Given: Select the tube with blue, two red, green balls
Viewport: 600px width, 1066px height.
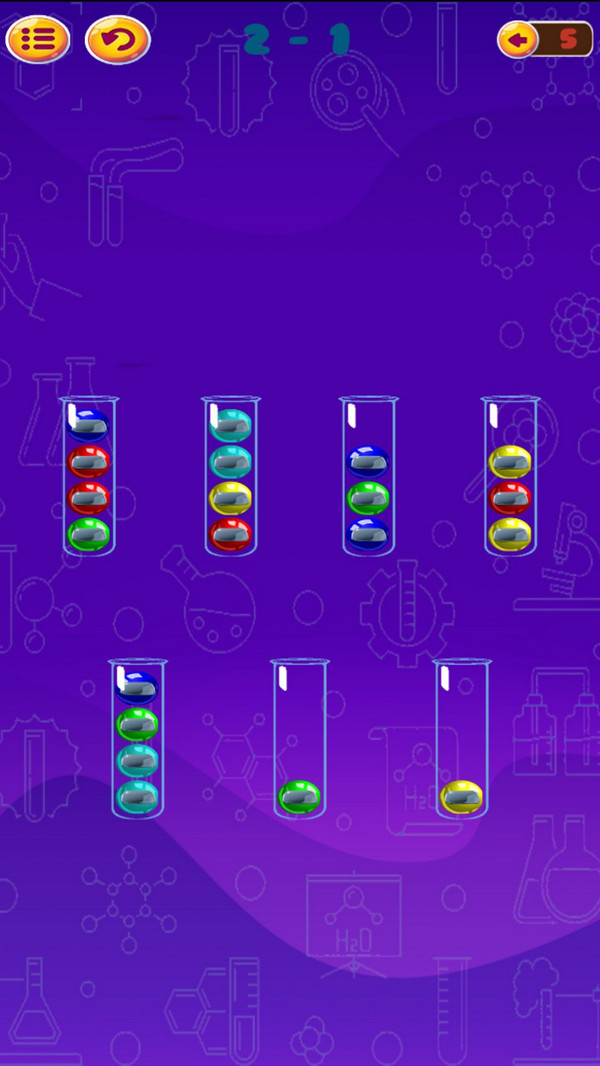Looking at the screenshot, I should click(x=88, y=477).
